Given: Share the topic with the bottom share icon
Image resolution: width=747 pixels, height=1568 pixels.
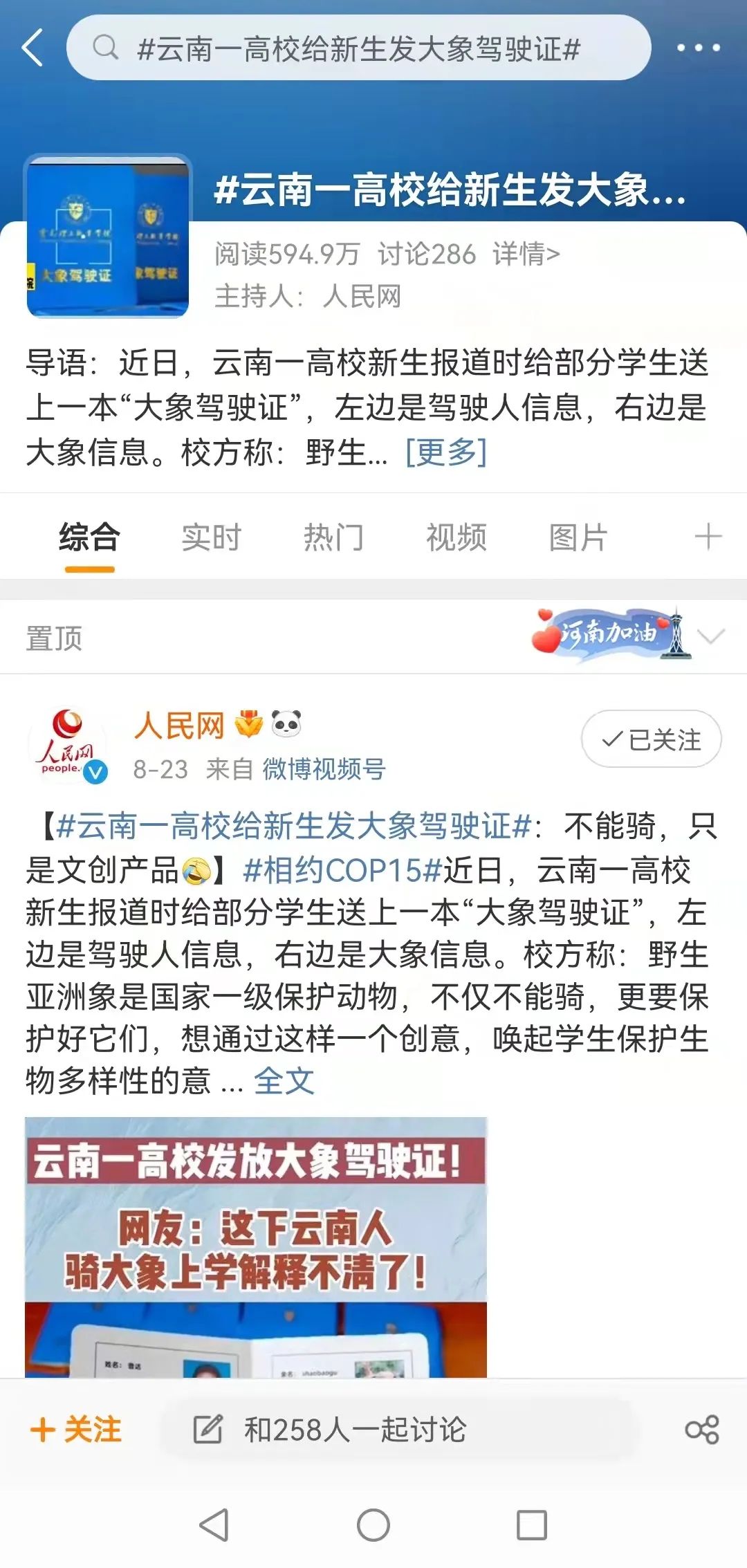Looking at the screenshot, I should pos(702,1430).
